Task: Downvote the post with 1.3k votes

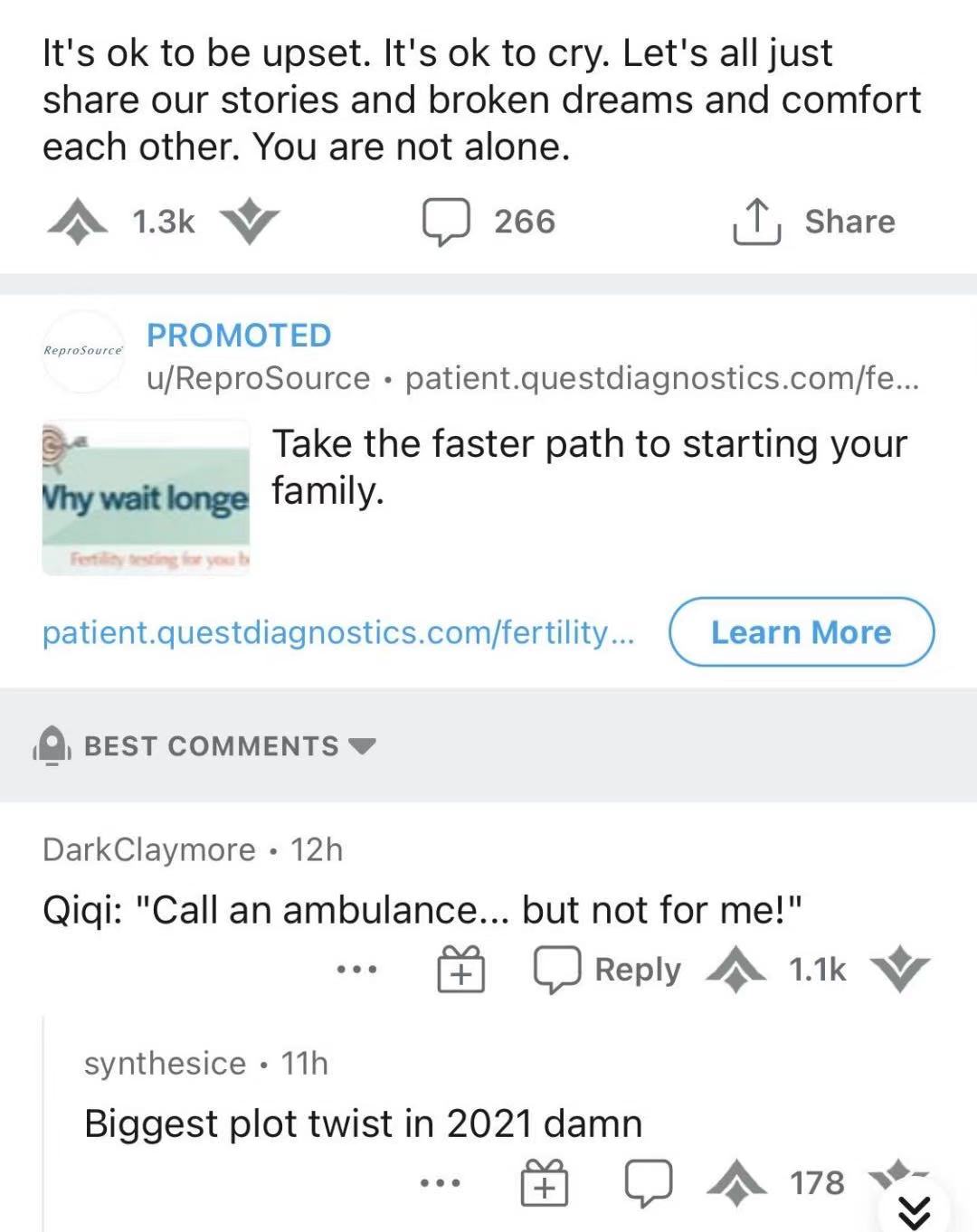Action: (x=249, y=223)
